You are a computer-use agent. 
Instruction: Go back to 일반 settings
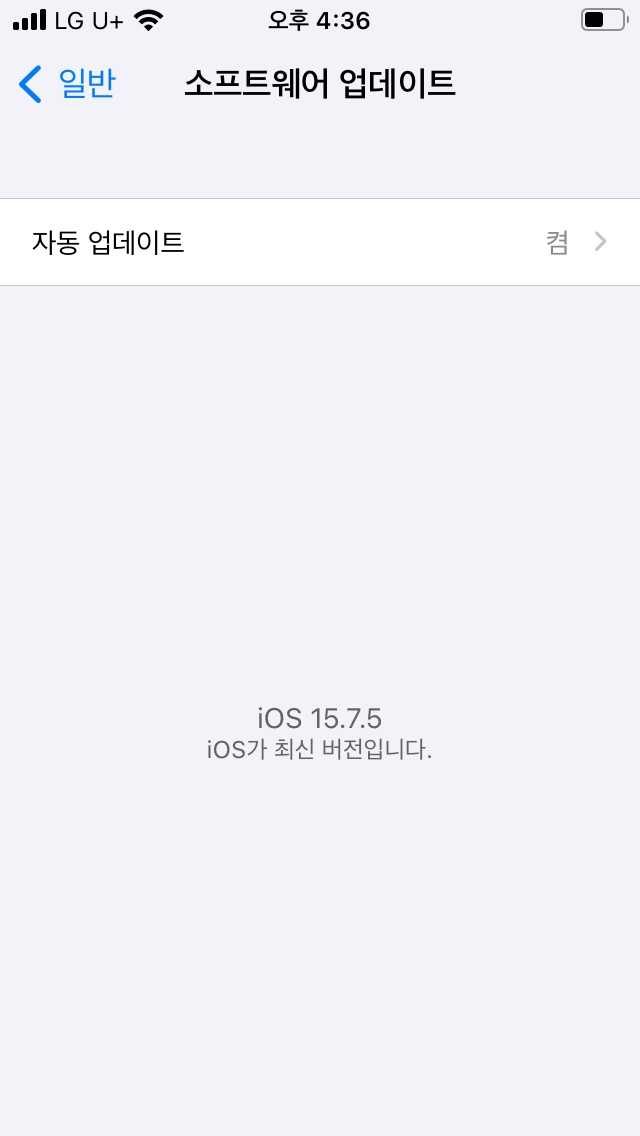coord(67,84)
